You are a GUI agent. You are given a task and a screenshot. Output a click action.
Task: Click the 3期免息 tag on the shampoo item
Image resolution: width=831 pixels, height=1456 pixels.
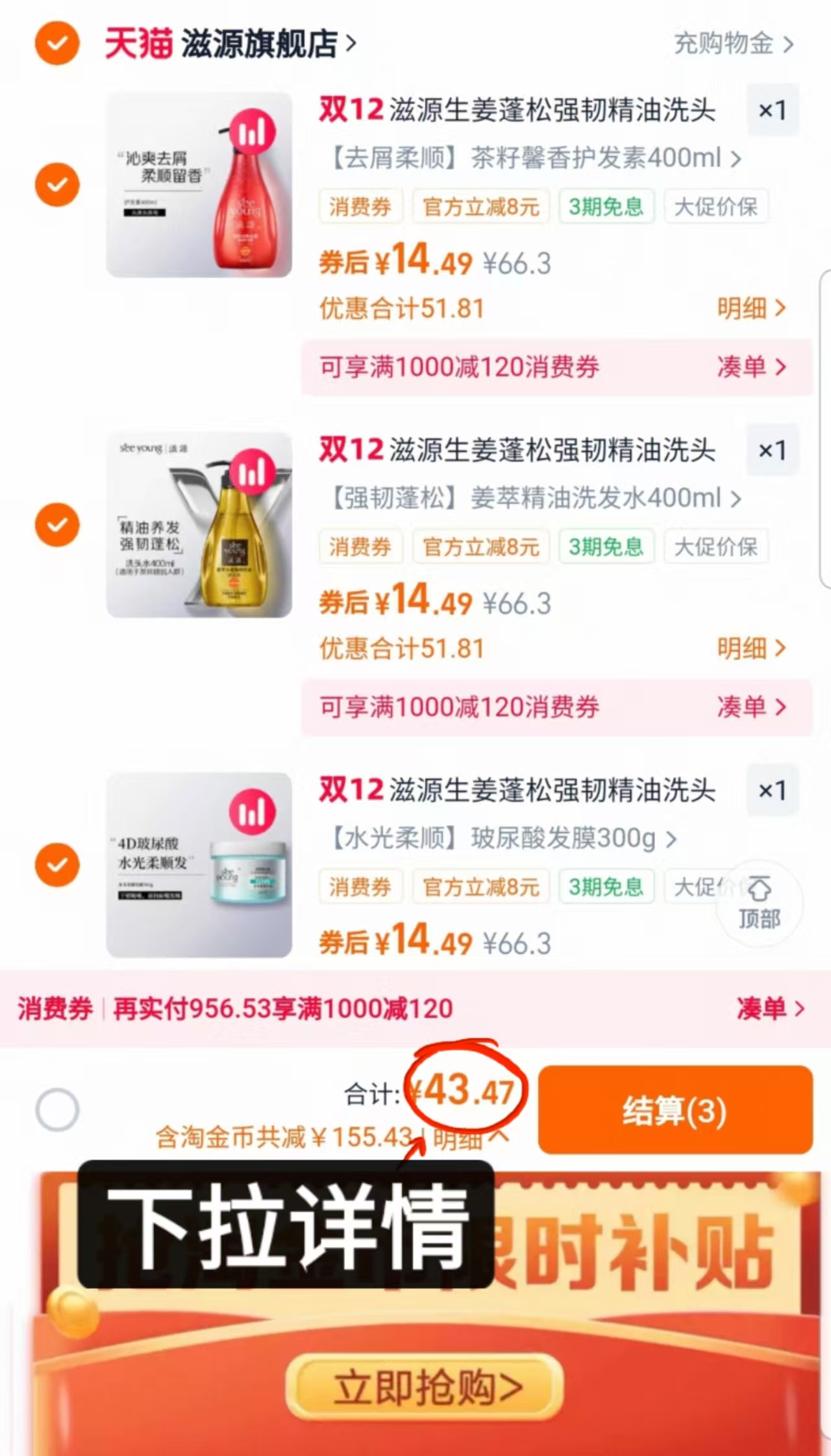click(606, 547)
